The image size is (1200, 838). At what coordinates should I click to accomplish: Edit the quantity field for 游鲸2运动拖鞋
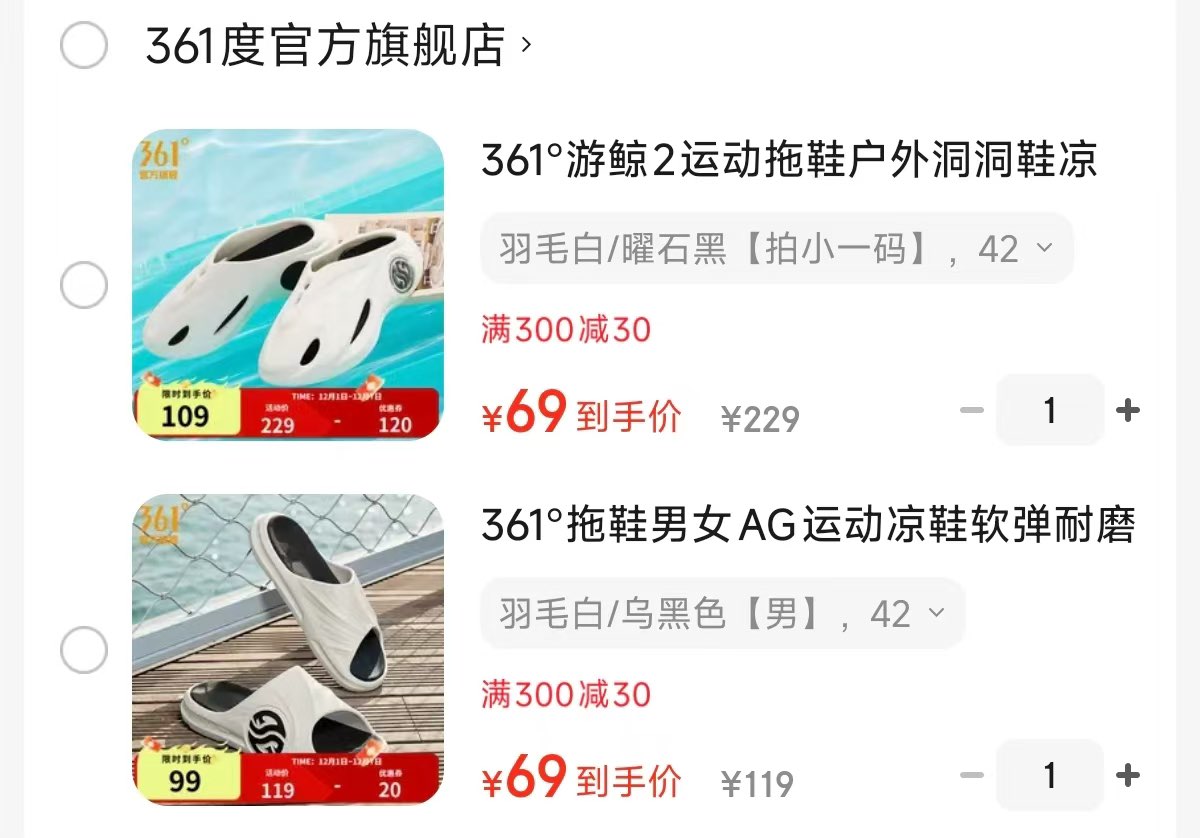(1049, 410)
